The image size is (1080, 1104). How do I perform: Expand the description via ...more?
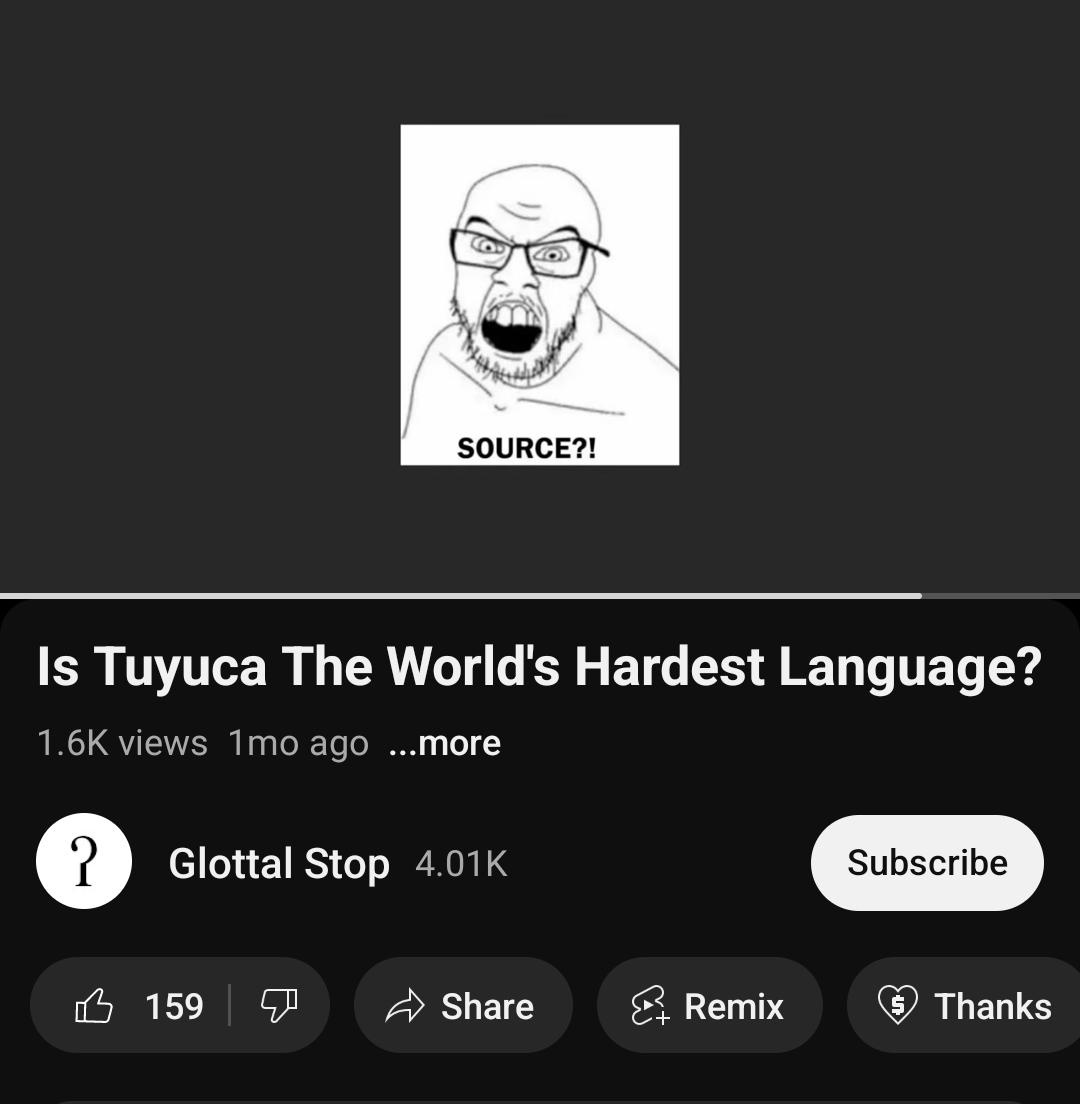click(x=445, y=743)
